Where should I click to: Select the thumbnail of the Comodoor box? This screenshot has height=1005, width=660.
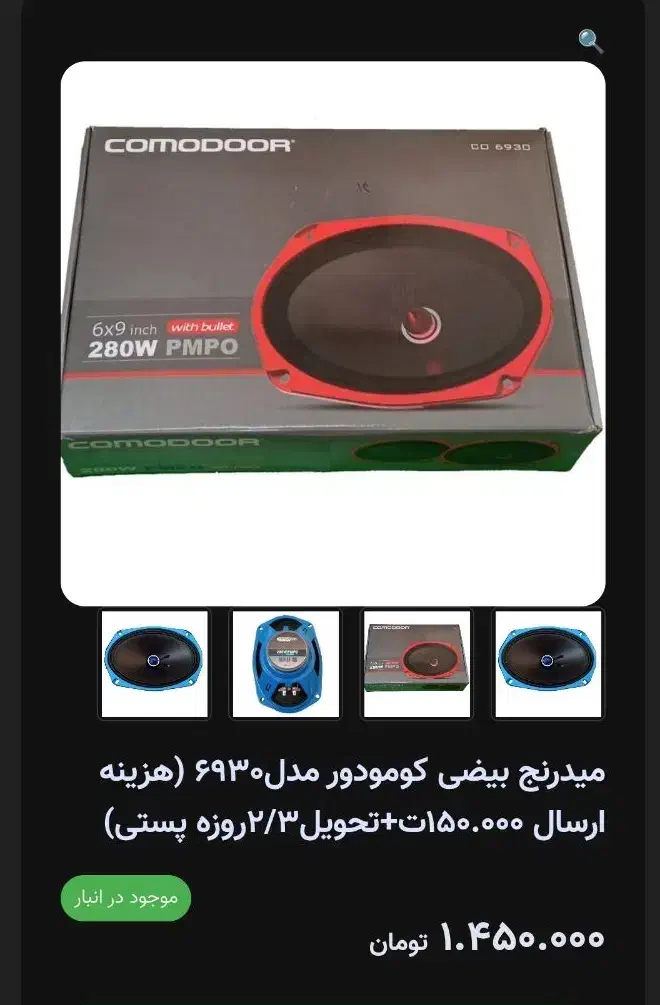coord(416,664)
